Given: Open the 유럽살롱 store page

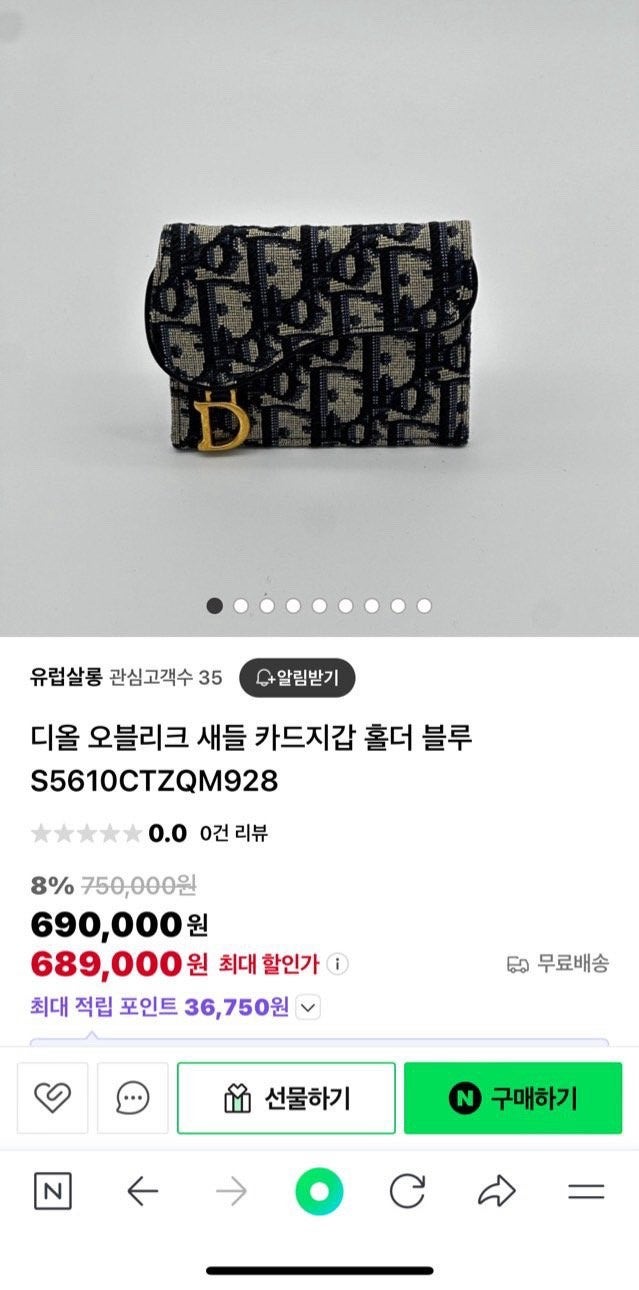Looking at the screenshot, I should (66, 677).
